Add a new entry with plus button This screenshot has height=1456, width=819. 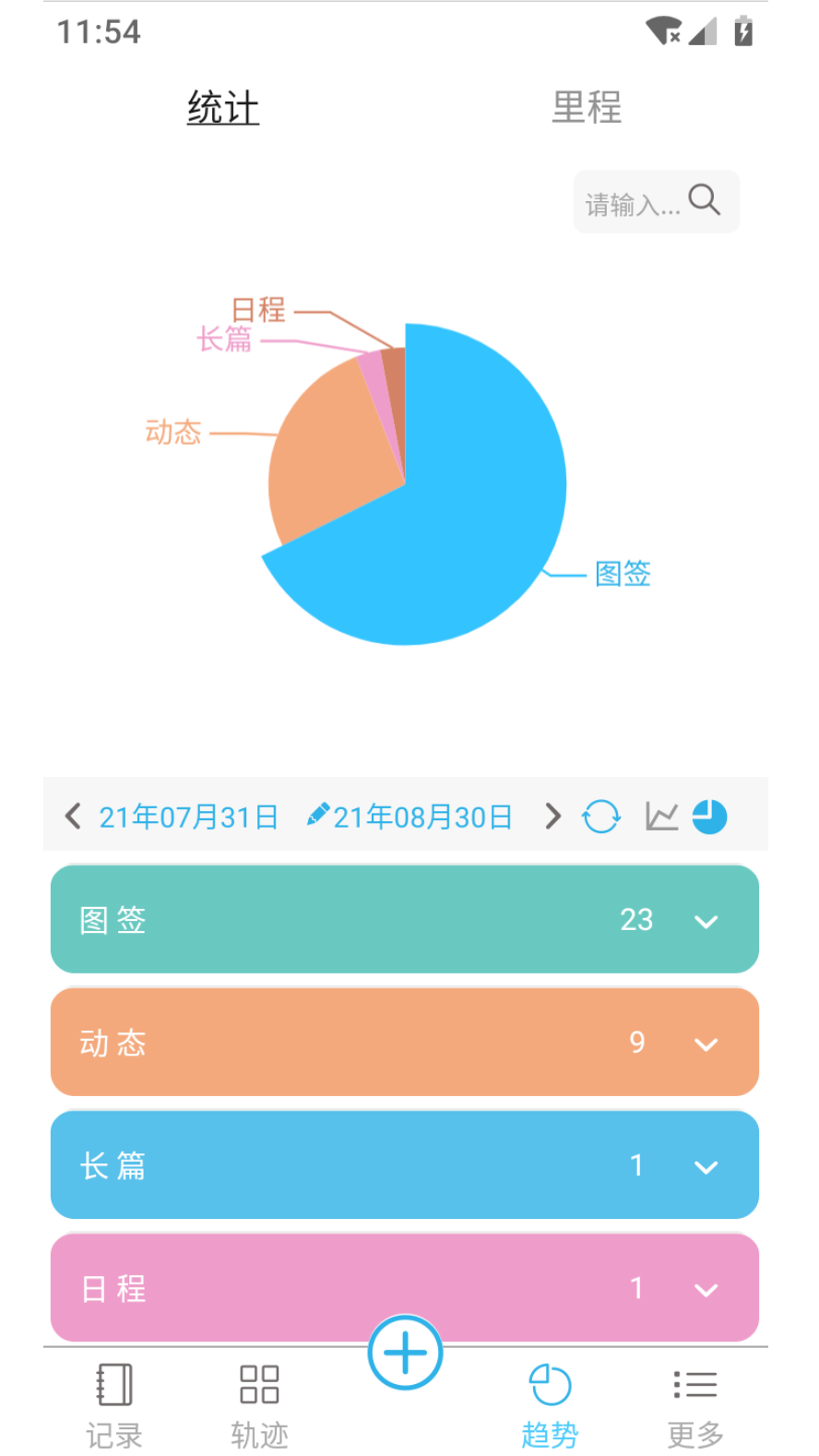405,1354
